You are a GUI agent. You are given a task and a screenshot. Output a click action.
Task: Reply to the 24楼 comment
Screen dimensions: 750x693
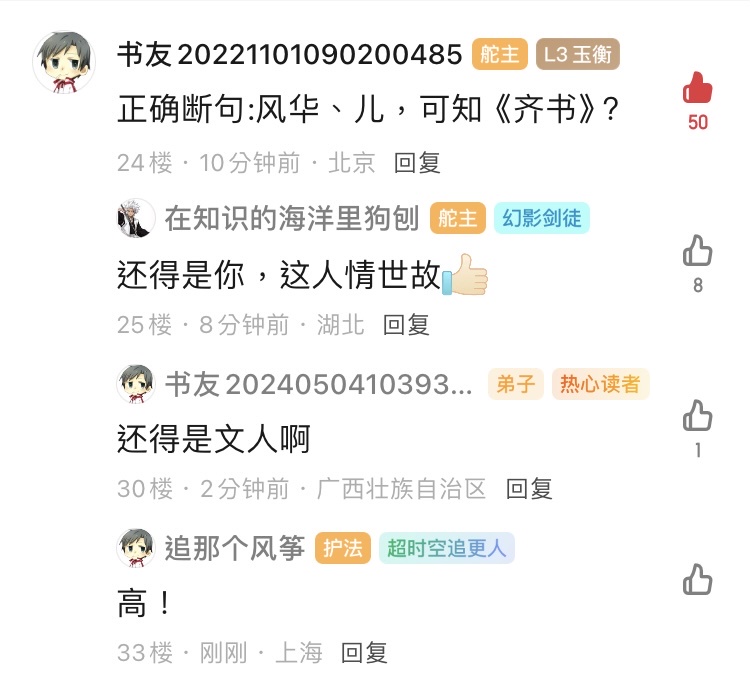point(417,162)
